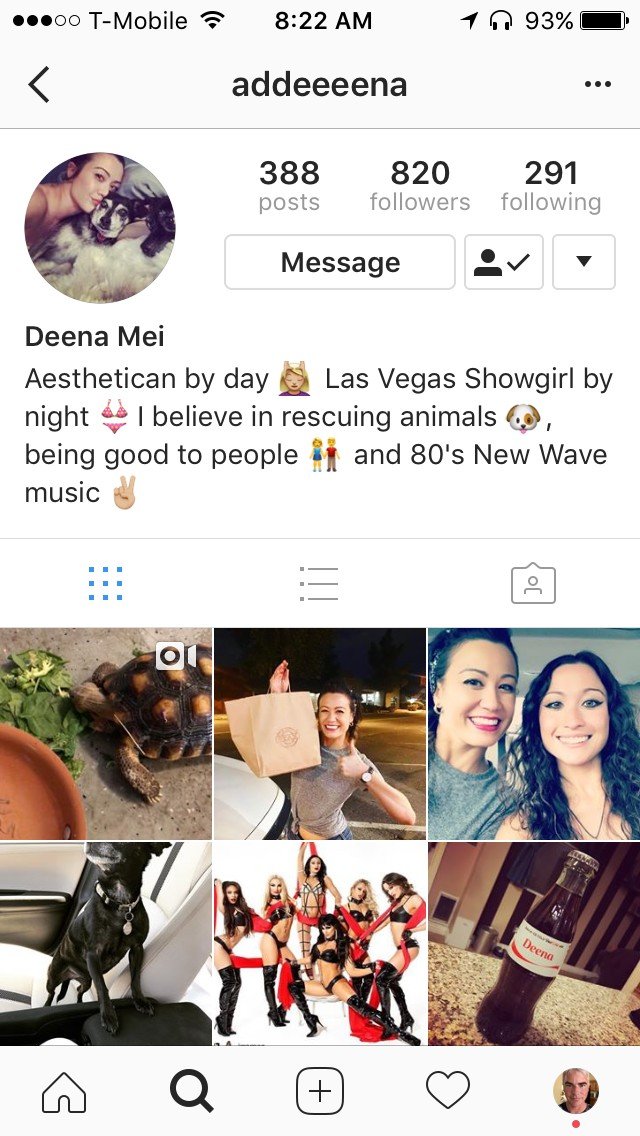
Task: Switch to the grid view tab
Action: 105,583
